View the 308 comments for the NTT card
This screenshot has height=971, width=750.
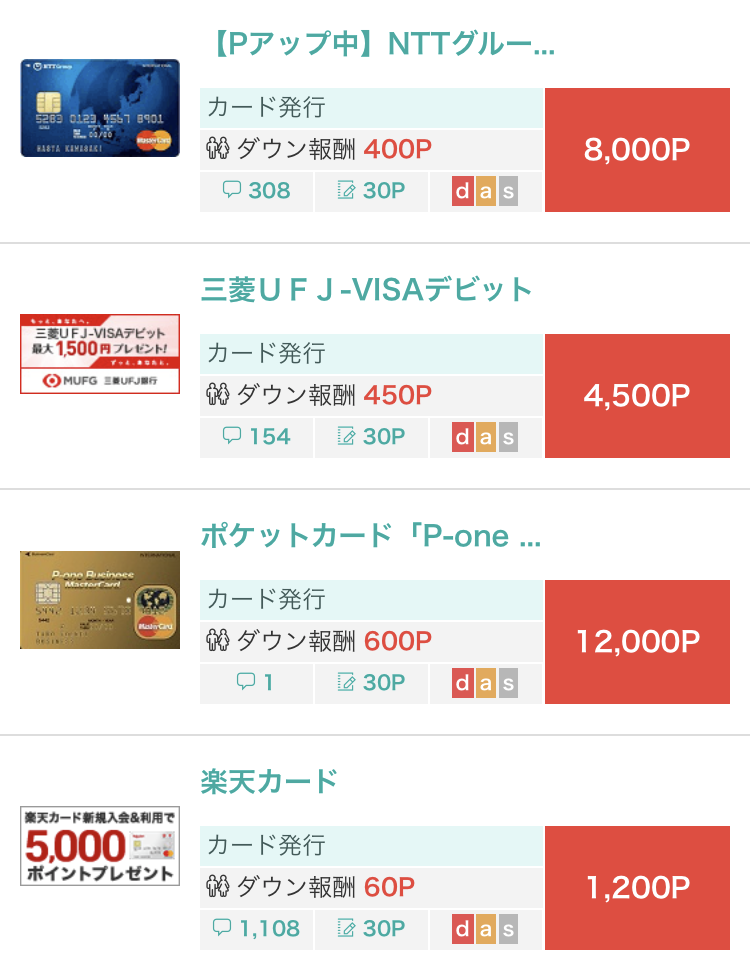(256, 191)
